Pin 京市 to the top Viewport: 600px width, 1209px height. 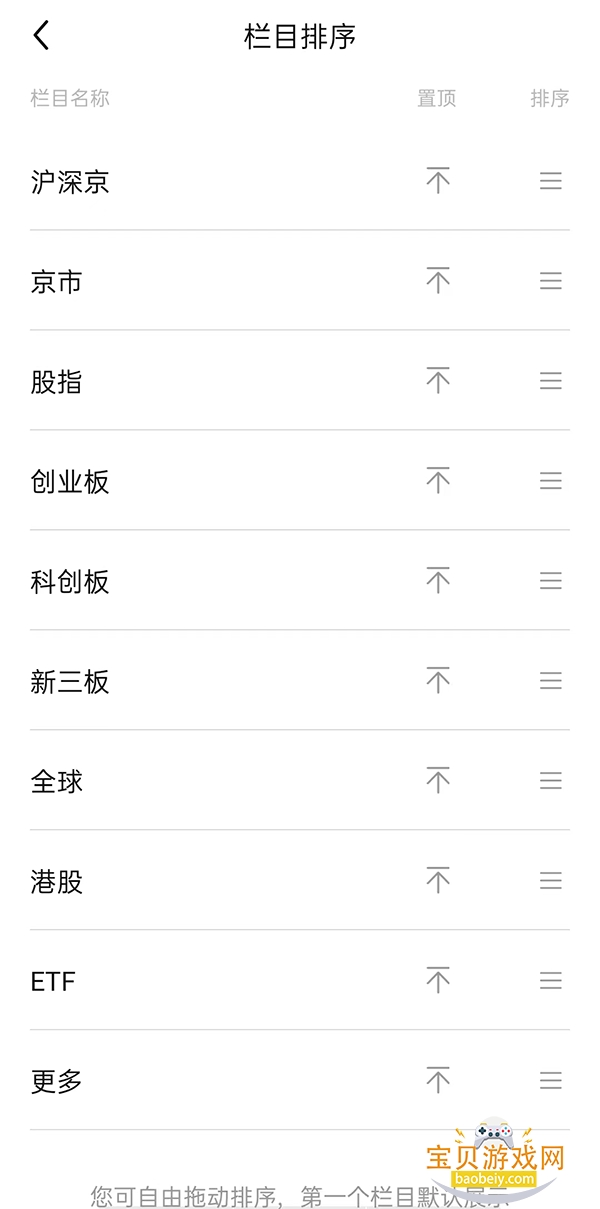click(x=438, y=281)
